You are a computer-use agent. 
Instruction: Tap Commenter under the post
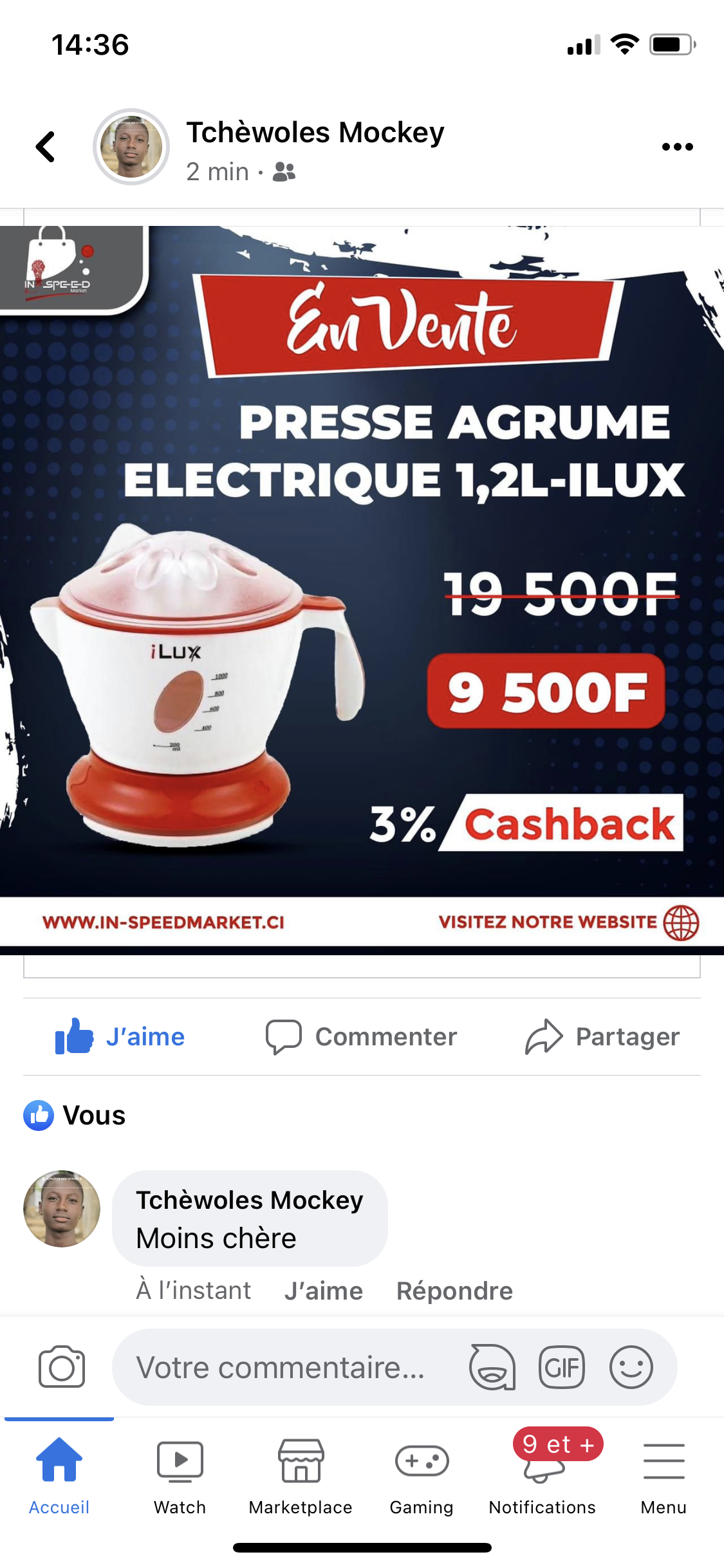(362, 1036)
